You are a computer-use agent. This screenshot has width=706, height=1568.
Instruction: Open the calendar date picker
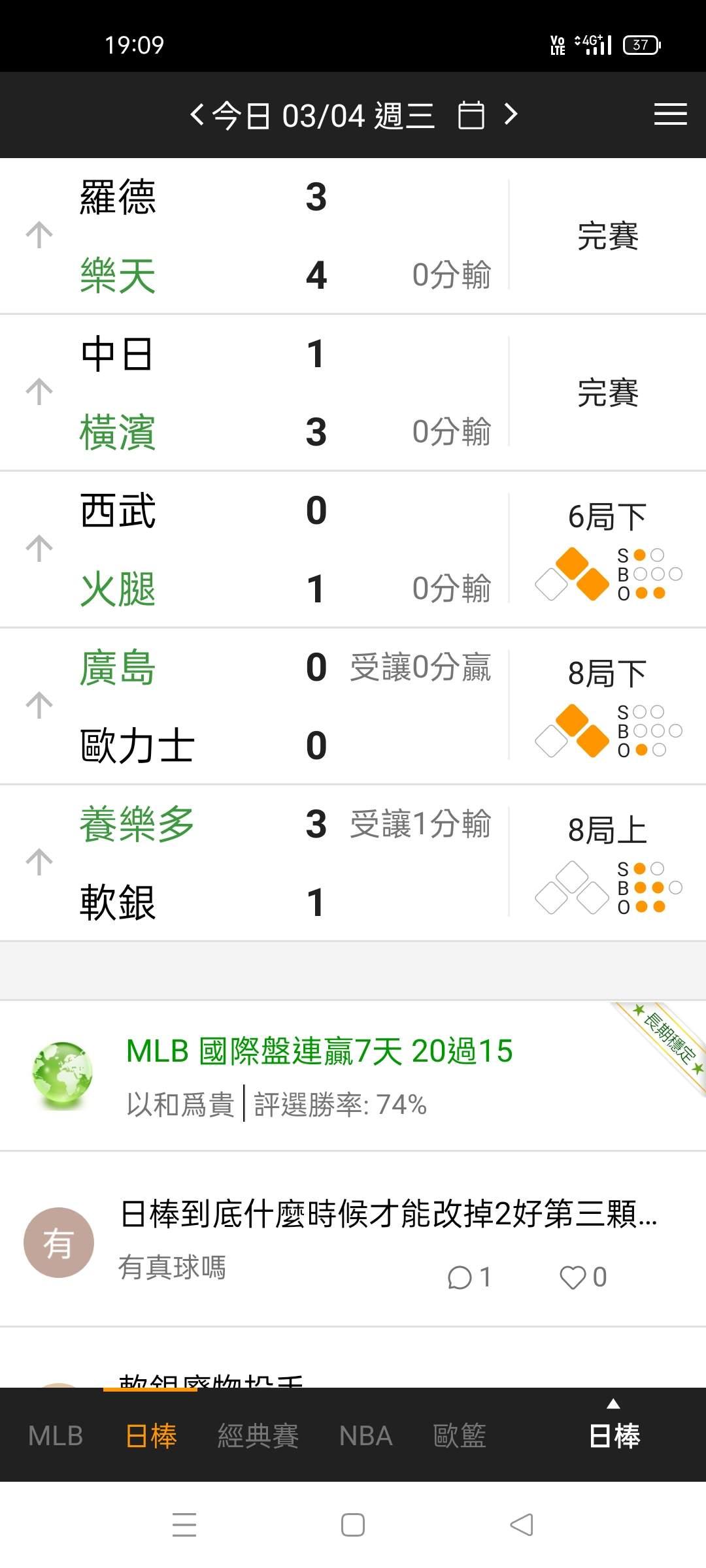tap(471, 116)
